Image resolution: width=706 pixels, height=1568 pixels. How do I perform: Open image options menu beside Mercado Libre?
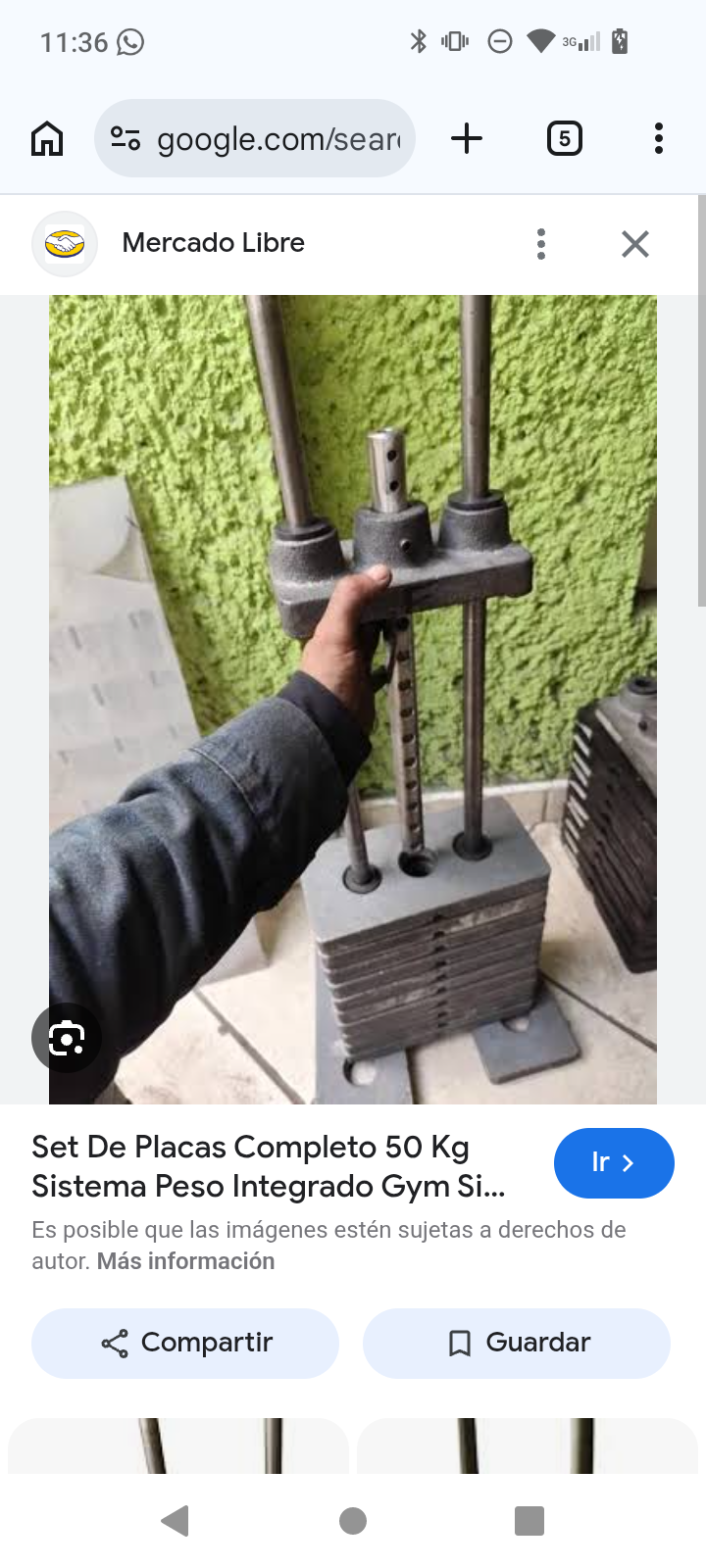[x=540, y=244]
